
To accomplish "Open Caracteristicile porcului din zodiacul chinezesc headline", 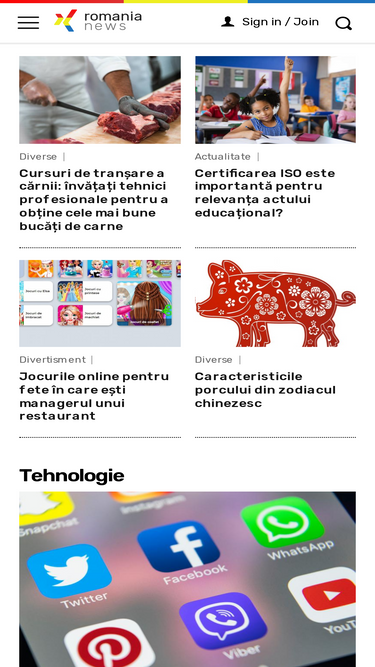I will coord(265,390).
